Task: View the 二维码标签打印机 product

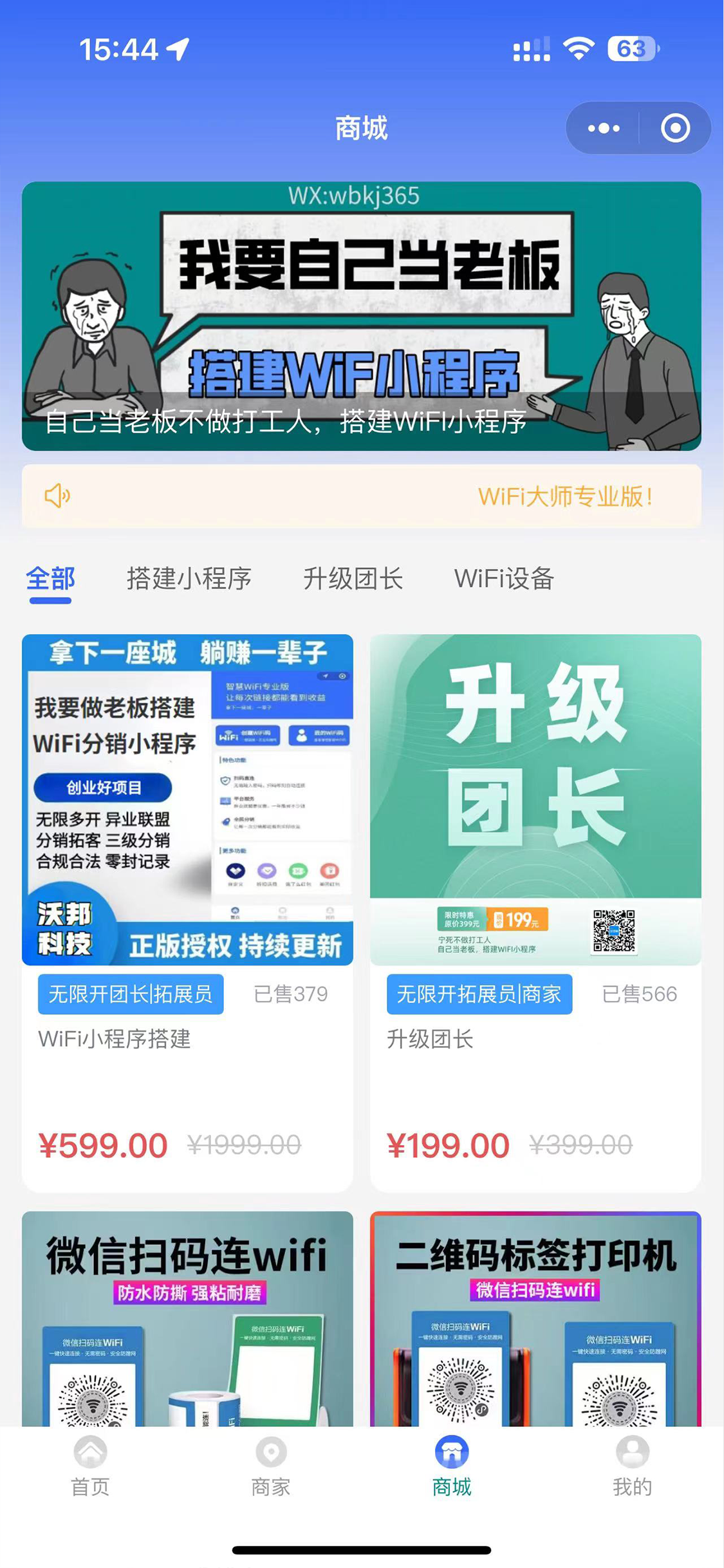Action: pos(535,1320)
